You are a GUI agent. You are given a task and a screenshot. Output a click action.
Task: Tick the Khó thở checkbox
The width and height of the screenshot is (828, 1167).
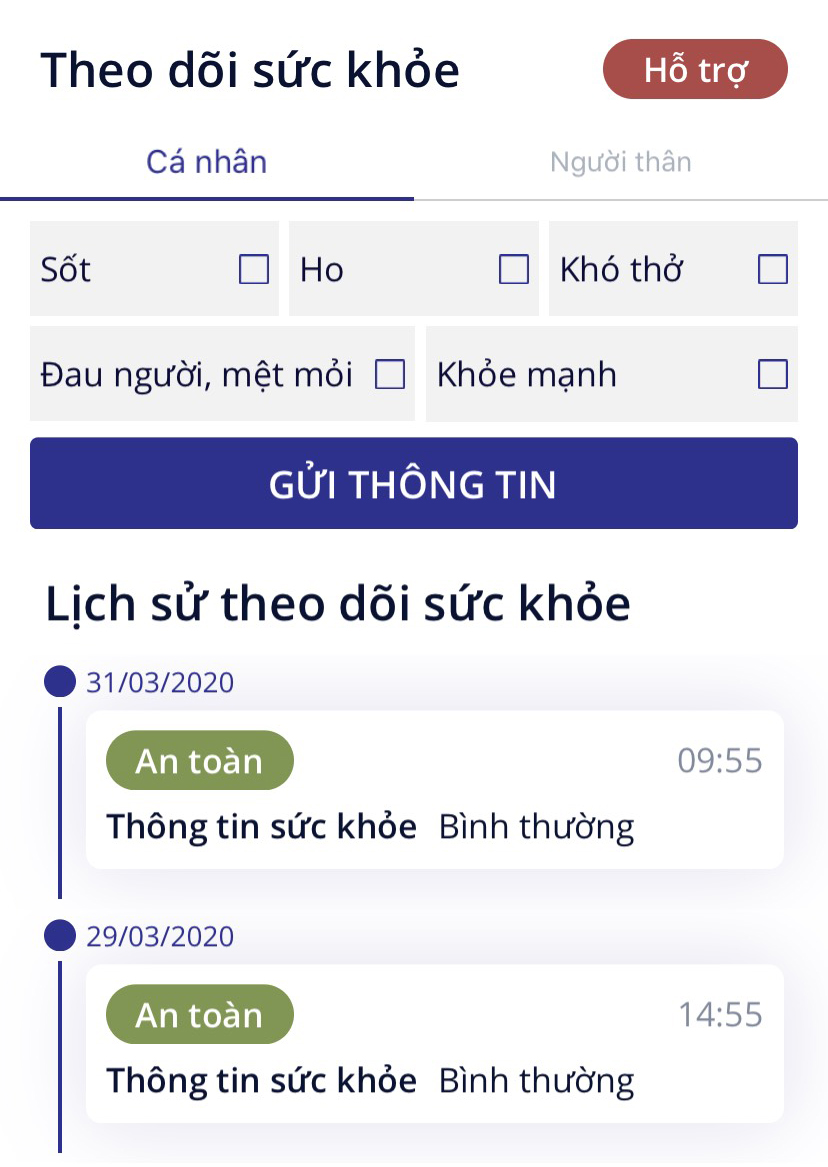tap(772, 269)
